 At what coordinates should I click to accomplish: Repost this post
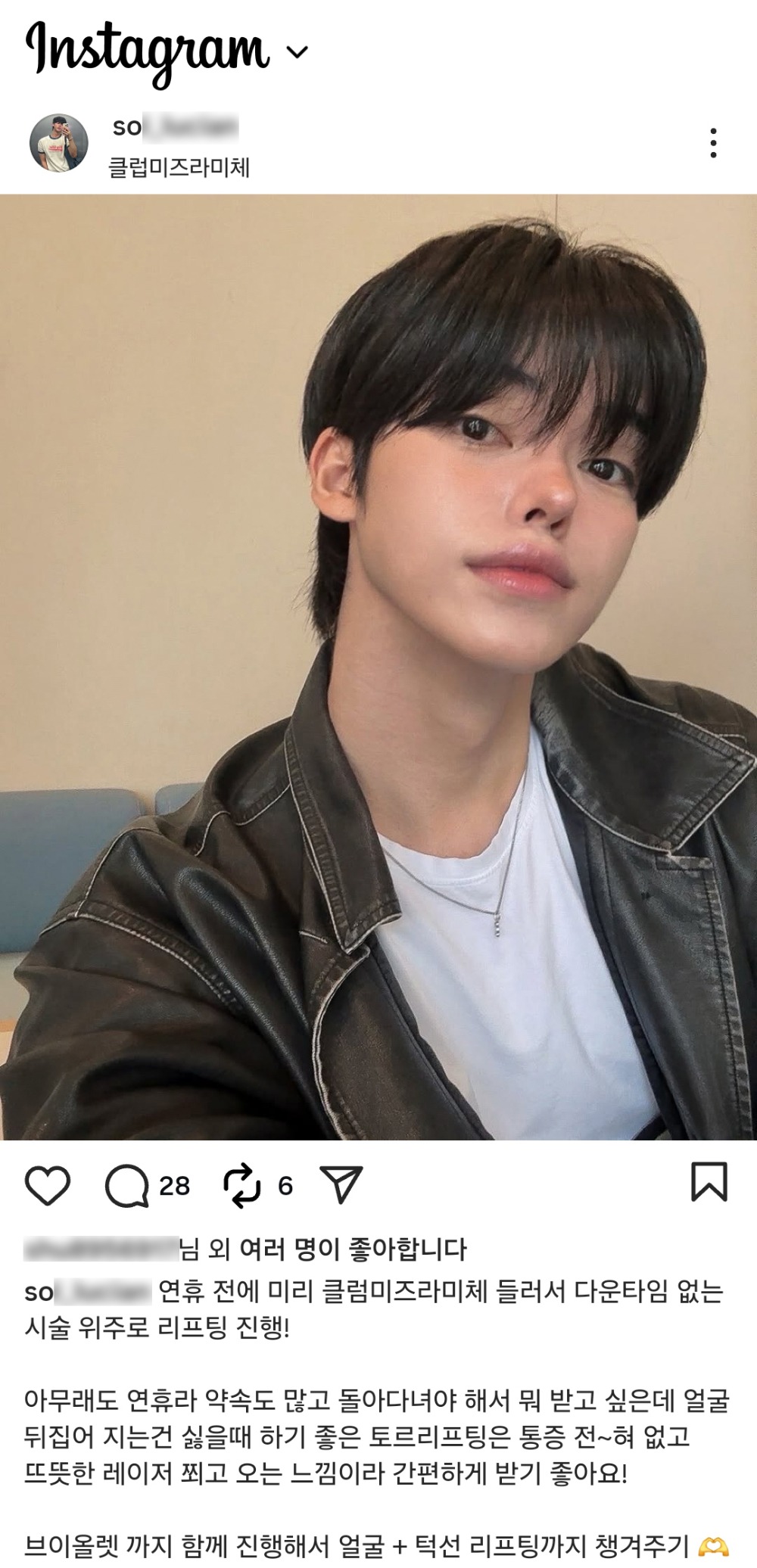(x=242, y=1185)
